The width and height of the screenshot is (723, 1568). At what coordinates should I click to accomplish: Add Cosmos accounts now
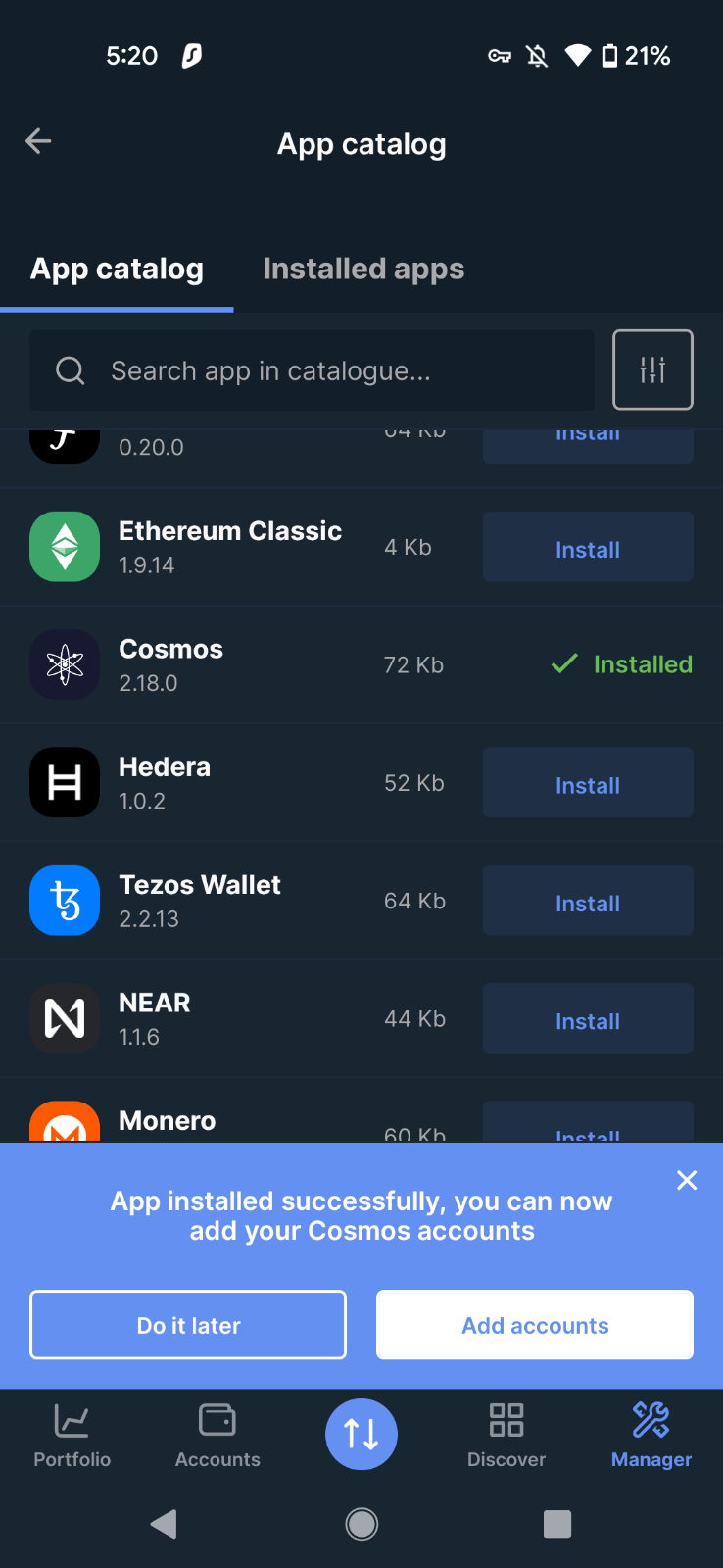pyautogui.click(x=535, y=1325)
